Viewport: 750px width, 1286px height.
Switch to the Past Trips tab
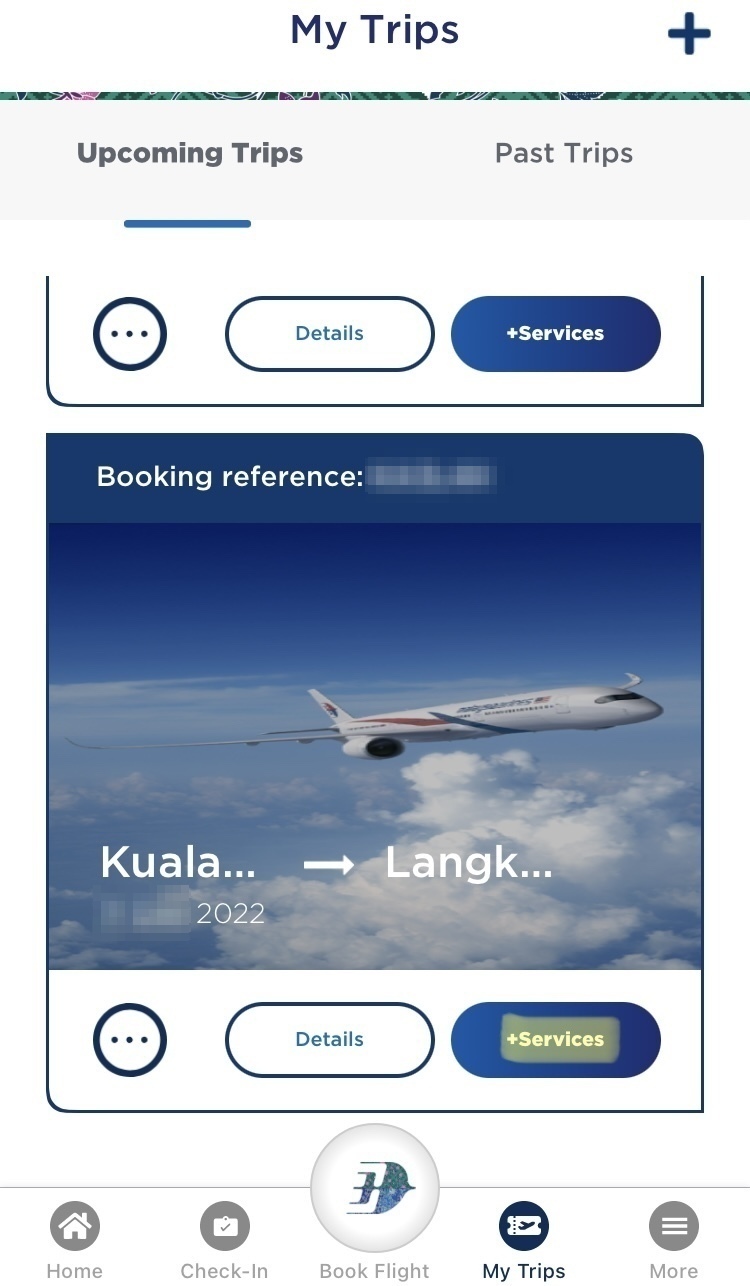pos(564,154)
